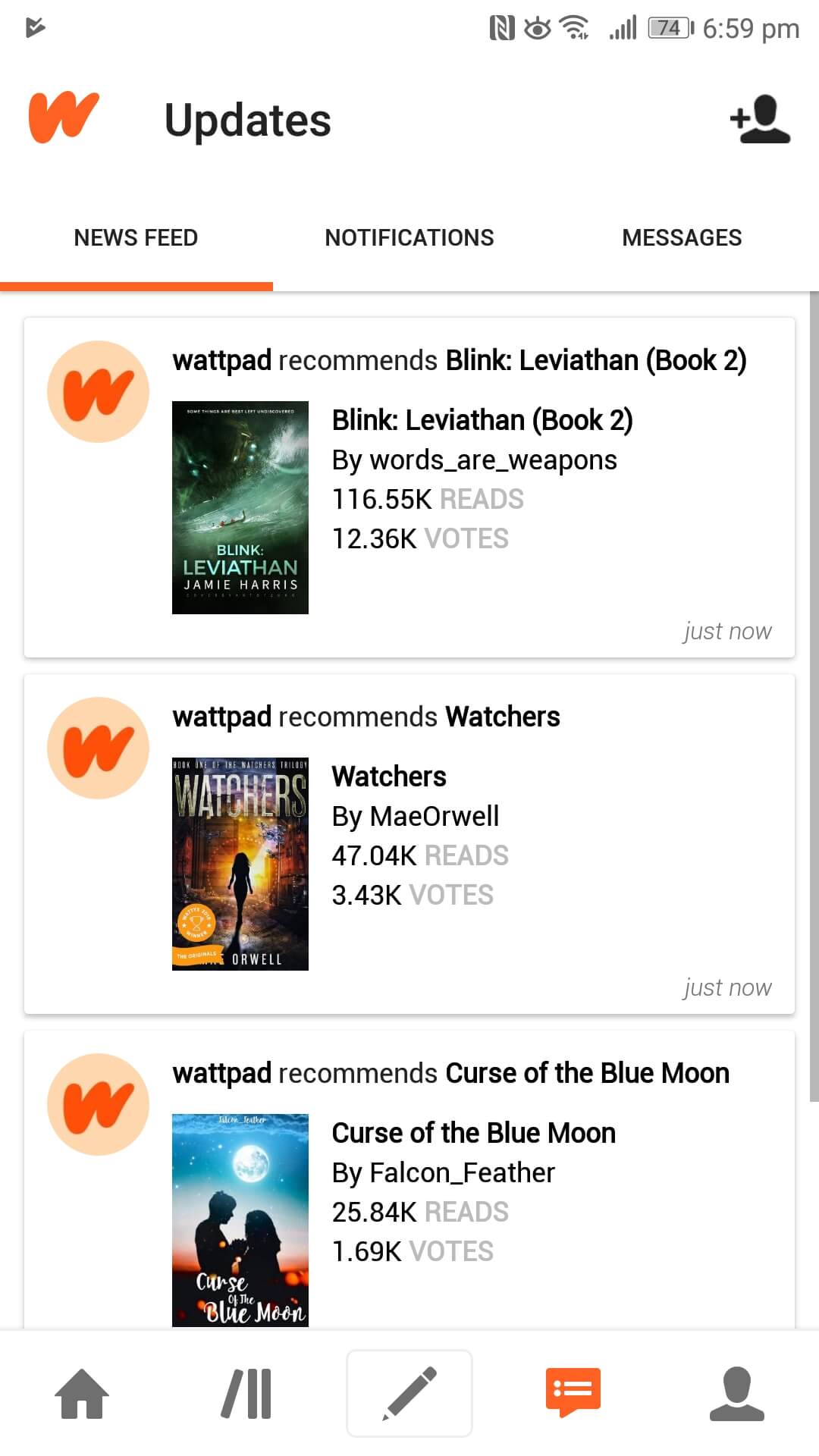Switch to the Messages tab
Image resolution: width=819 pixels, height=1456 pixels.
[682, 238]
